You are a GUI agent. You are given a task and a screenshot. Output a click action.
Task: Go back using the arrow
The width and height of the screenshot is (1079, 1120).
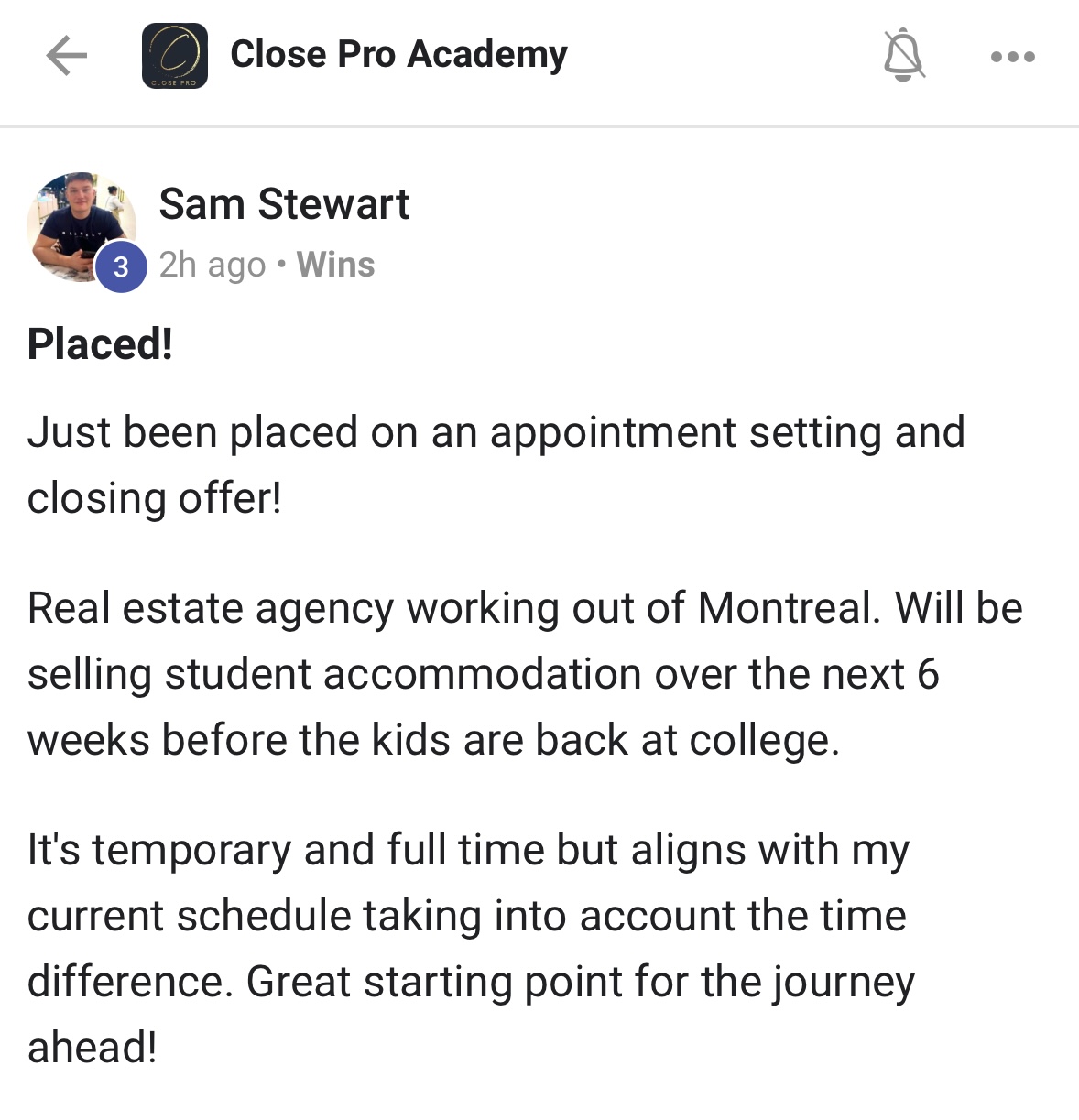[66, 56]
